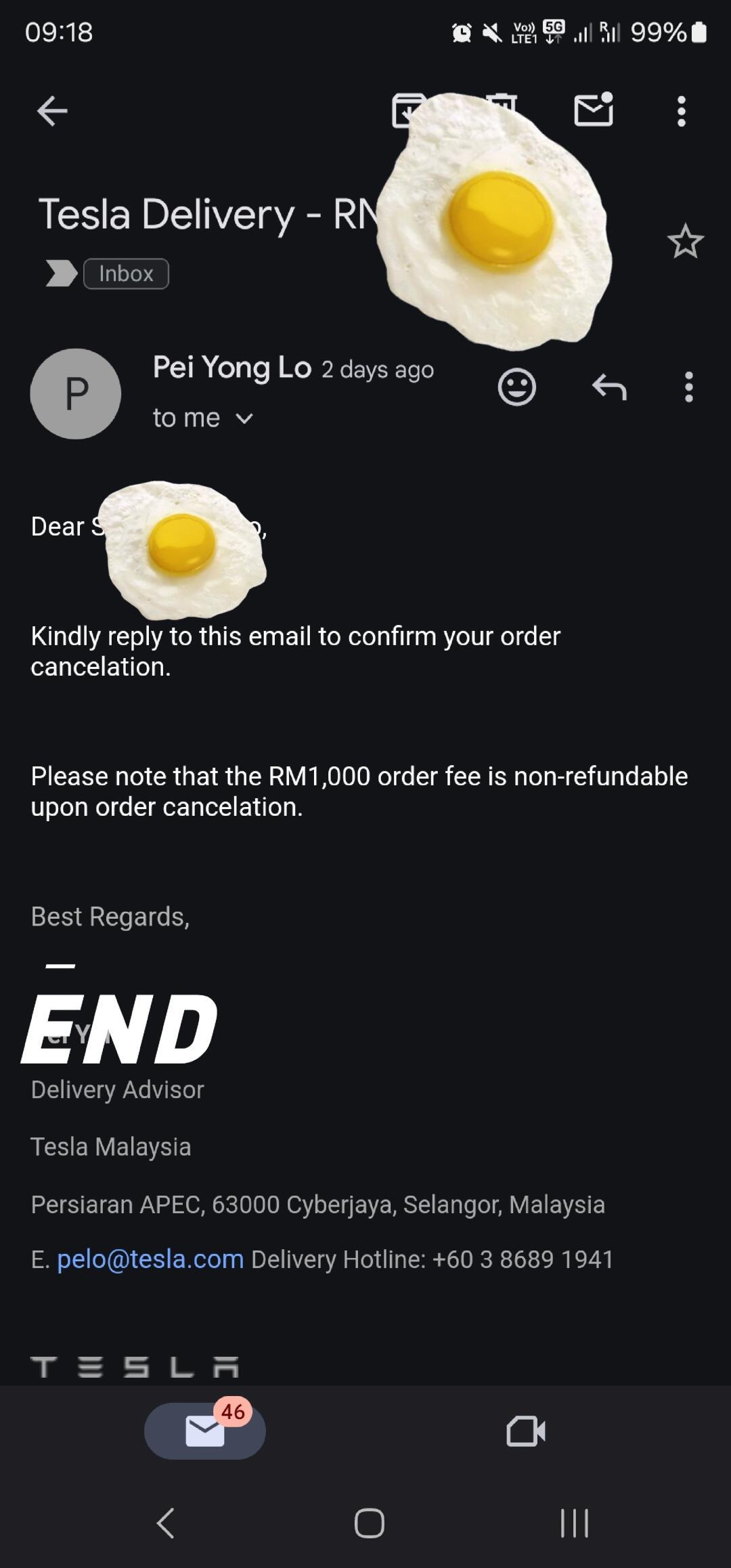Reply to Pei Yong Lo's email
The image size is (731, 1568).
coord(609,387)
